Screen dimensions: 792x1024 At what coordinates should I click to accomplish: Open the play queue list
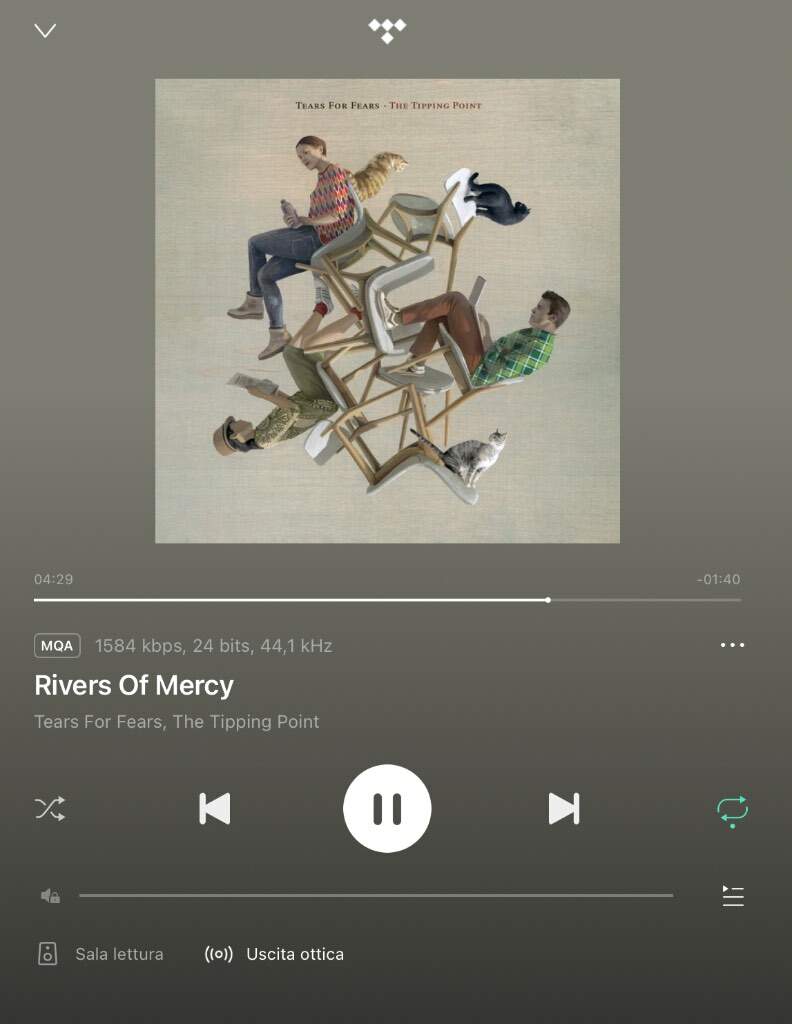[733, 896]
